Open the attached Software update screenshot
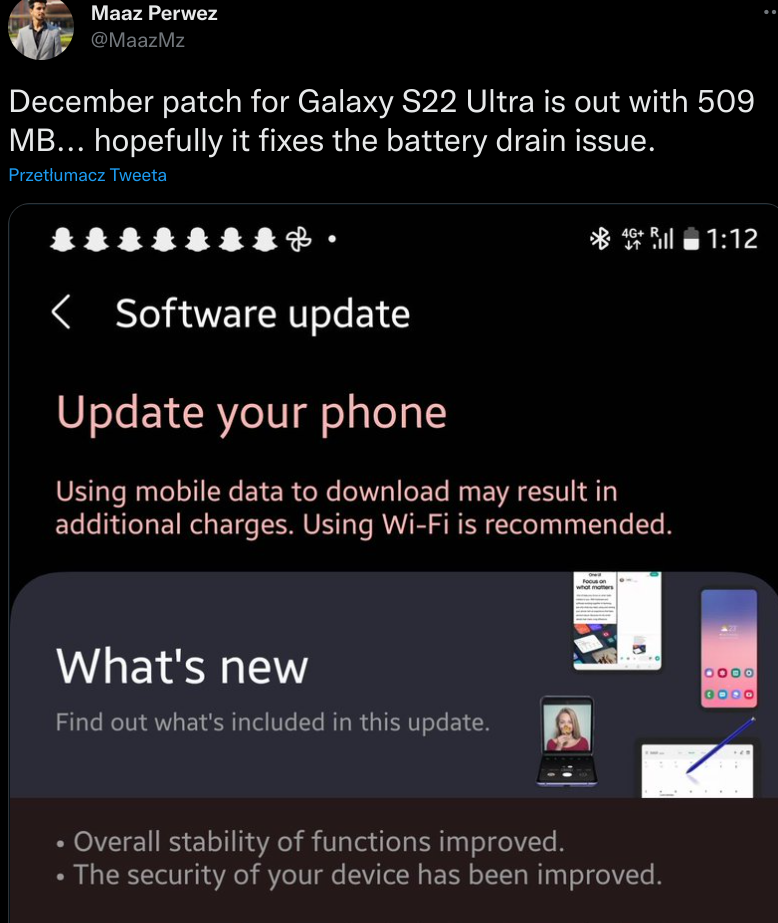Screen dimensions: 778x923 click(x=394, y=560)
